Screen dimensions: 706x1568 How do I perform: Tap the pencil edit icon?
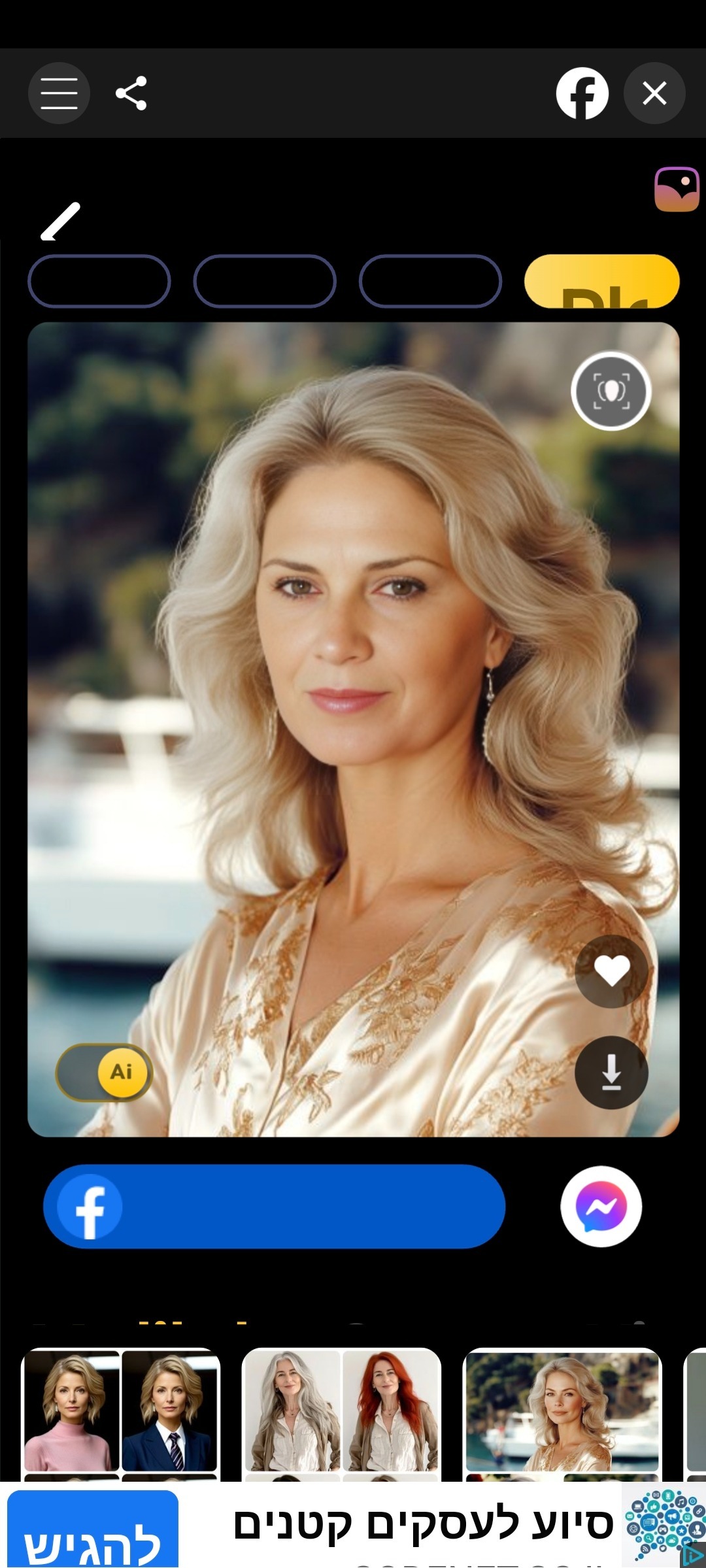pyautogui.click(x=61, y=221)
